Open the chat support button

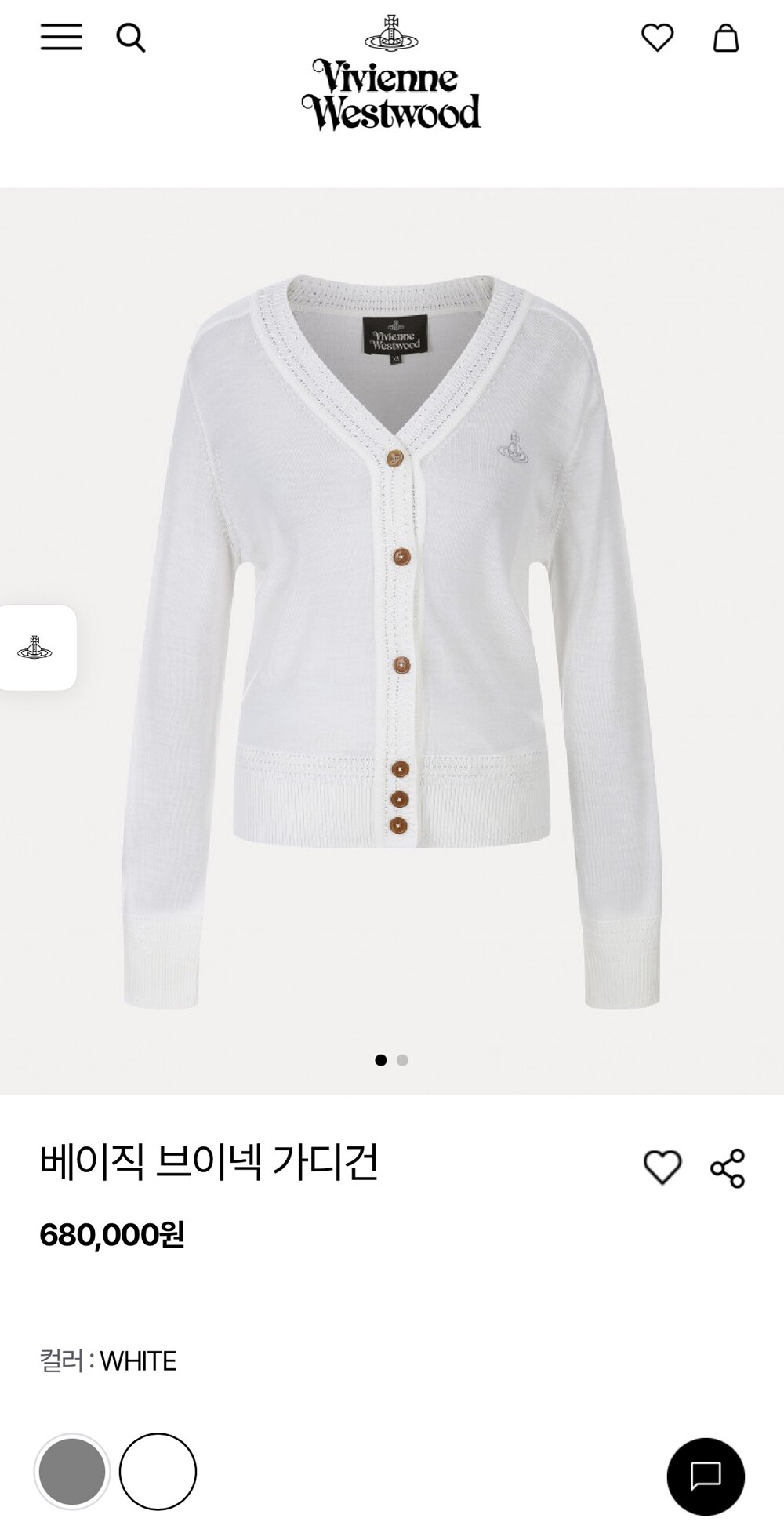706,1476
